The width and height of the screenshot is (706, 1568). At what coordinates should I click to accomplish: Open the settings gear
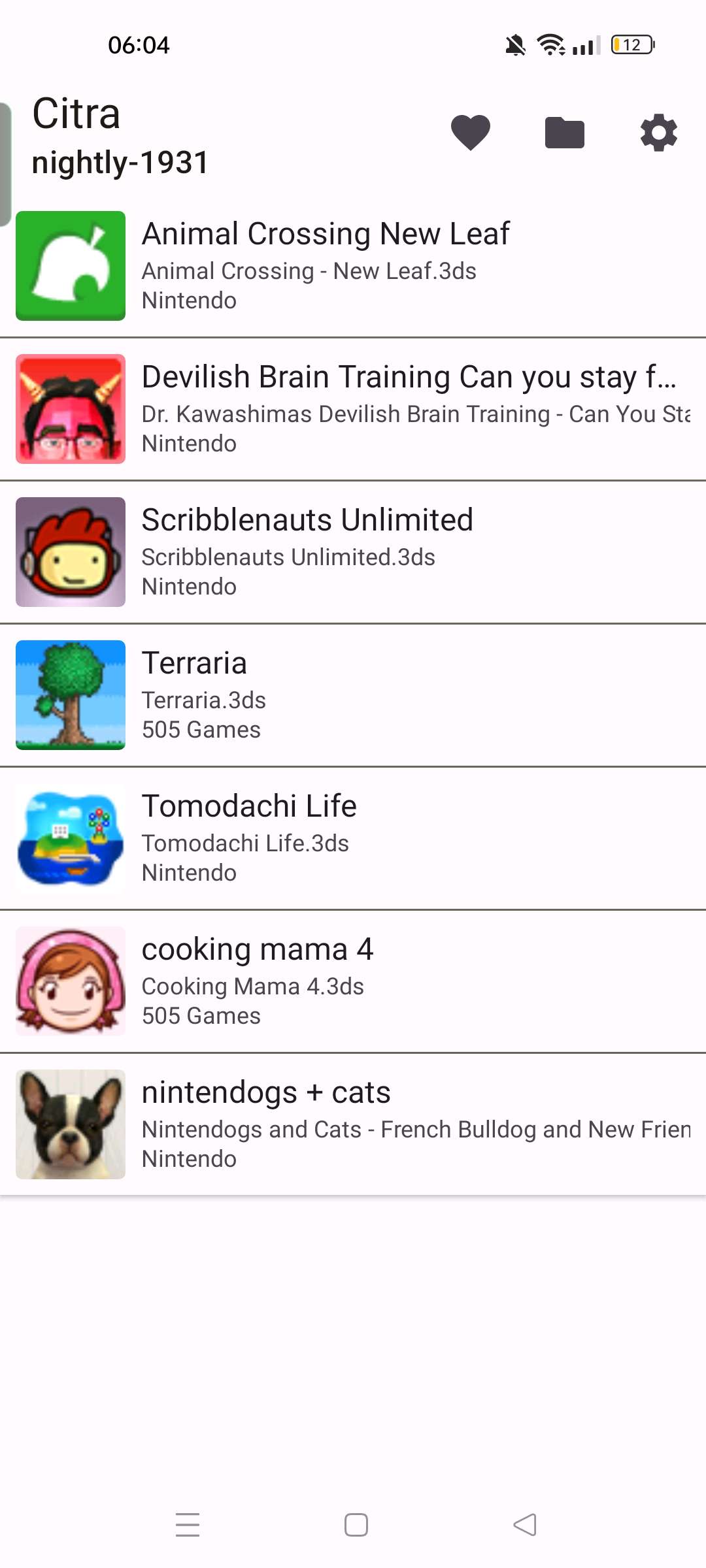click(658, 133)
